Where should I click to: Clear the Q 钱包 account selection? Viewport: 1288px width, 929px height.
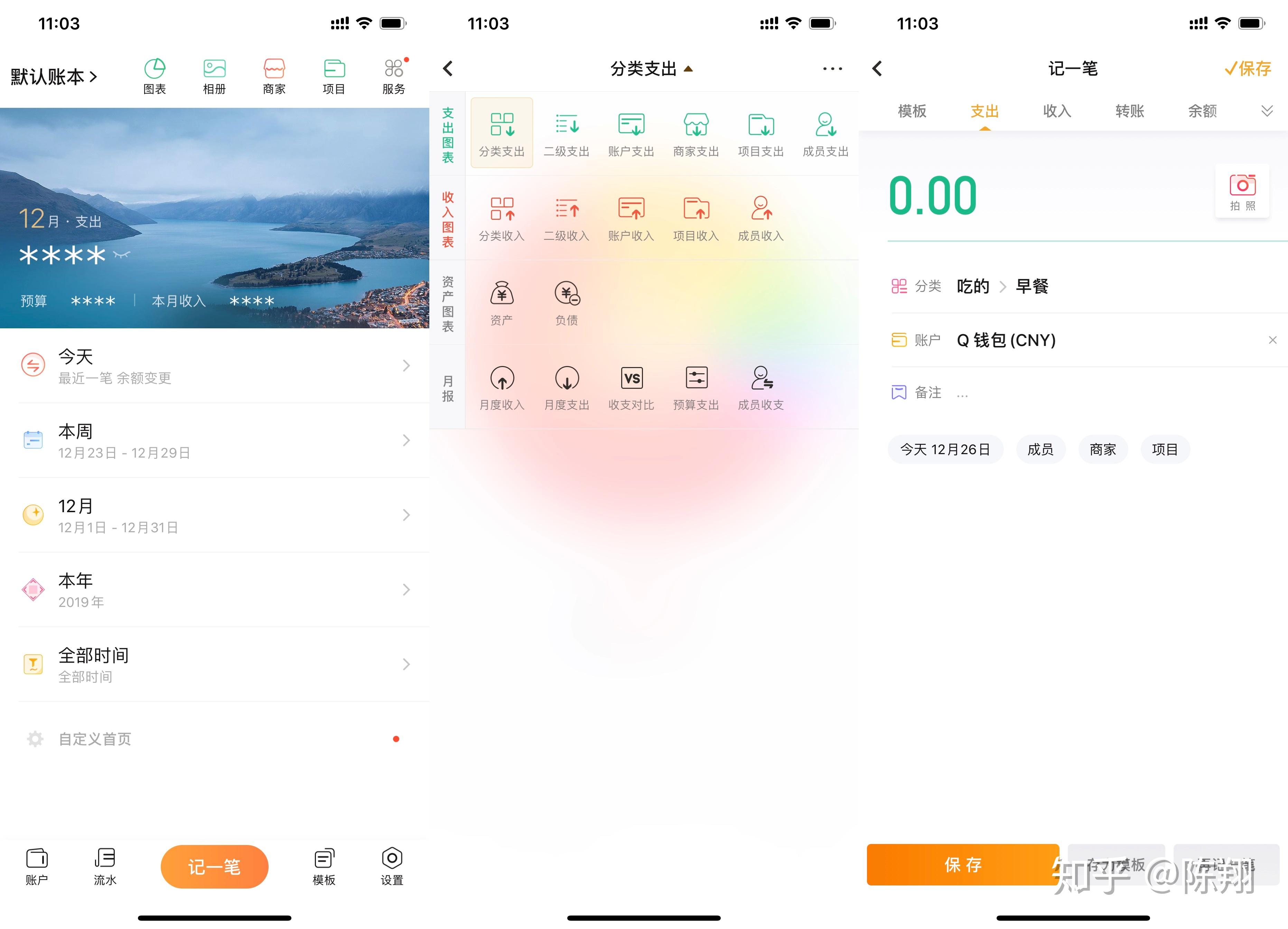tap(1273, 340)
